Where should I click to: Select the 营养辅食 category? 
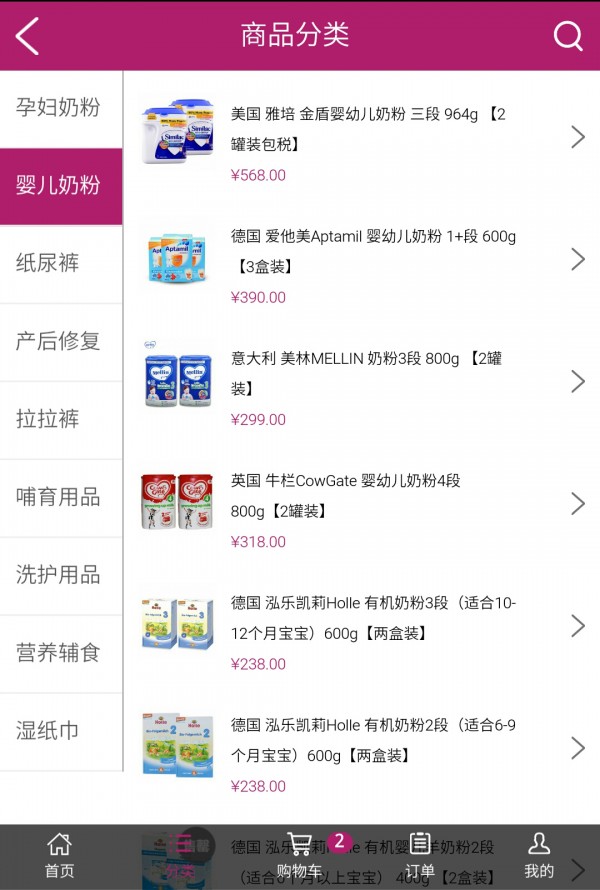tap(60, 653)
